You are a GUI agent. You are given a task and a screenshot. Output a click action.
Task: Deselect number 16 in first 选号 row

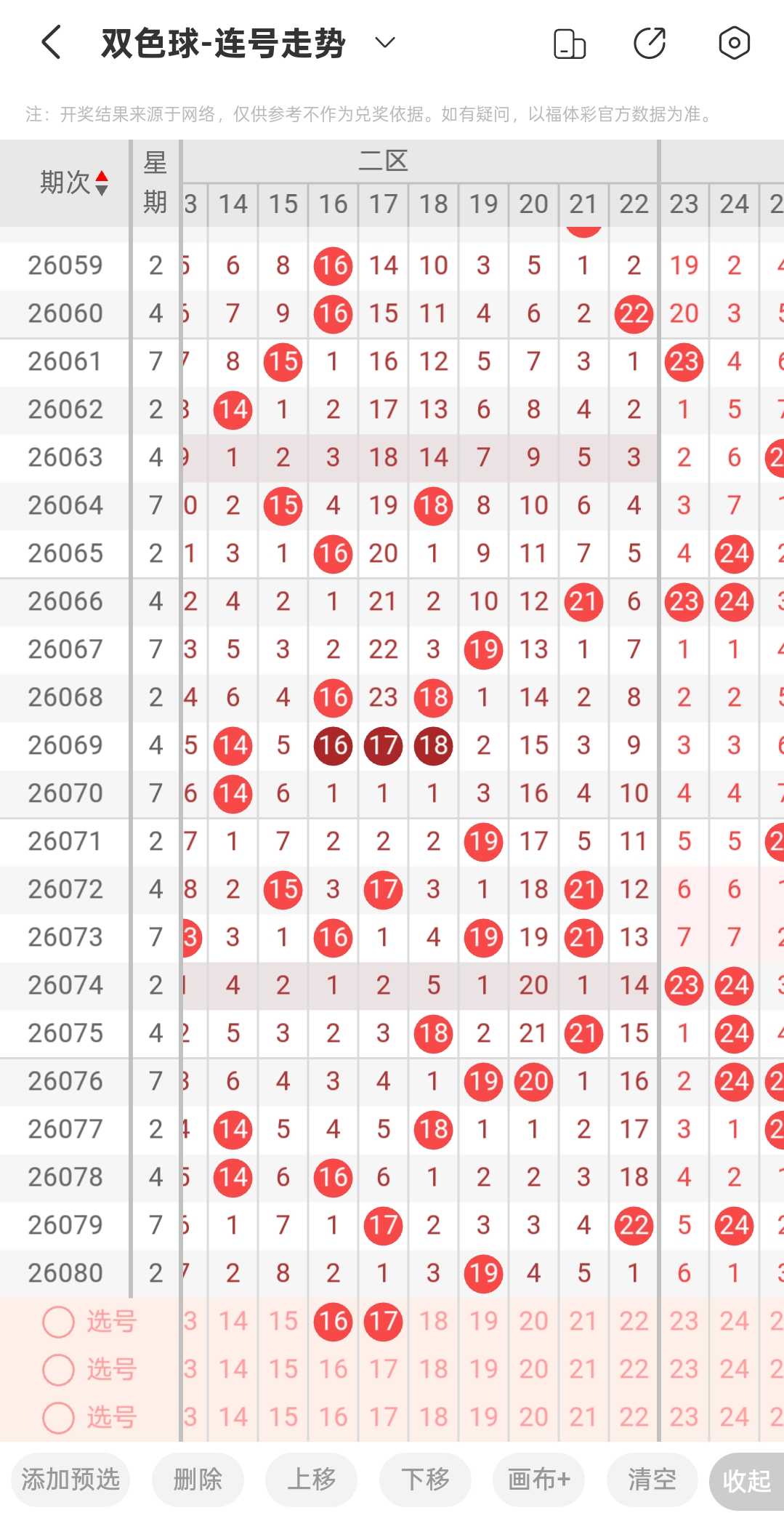click(333, 1322)
